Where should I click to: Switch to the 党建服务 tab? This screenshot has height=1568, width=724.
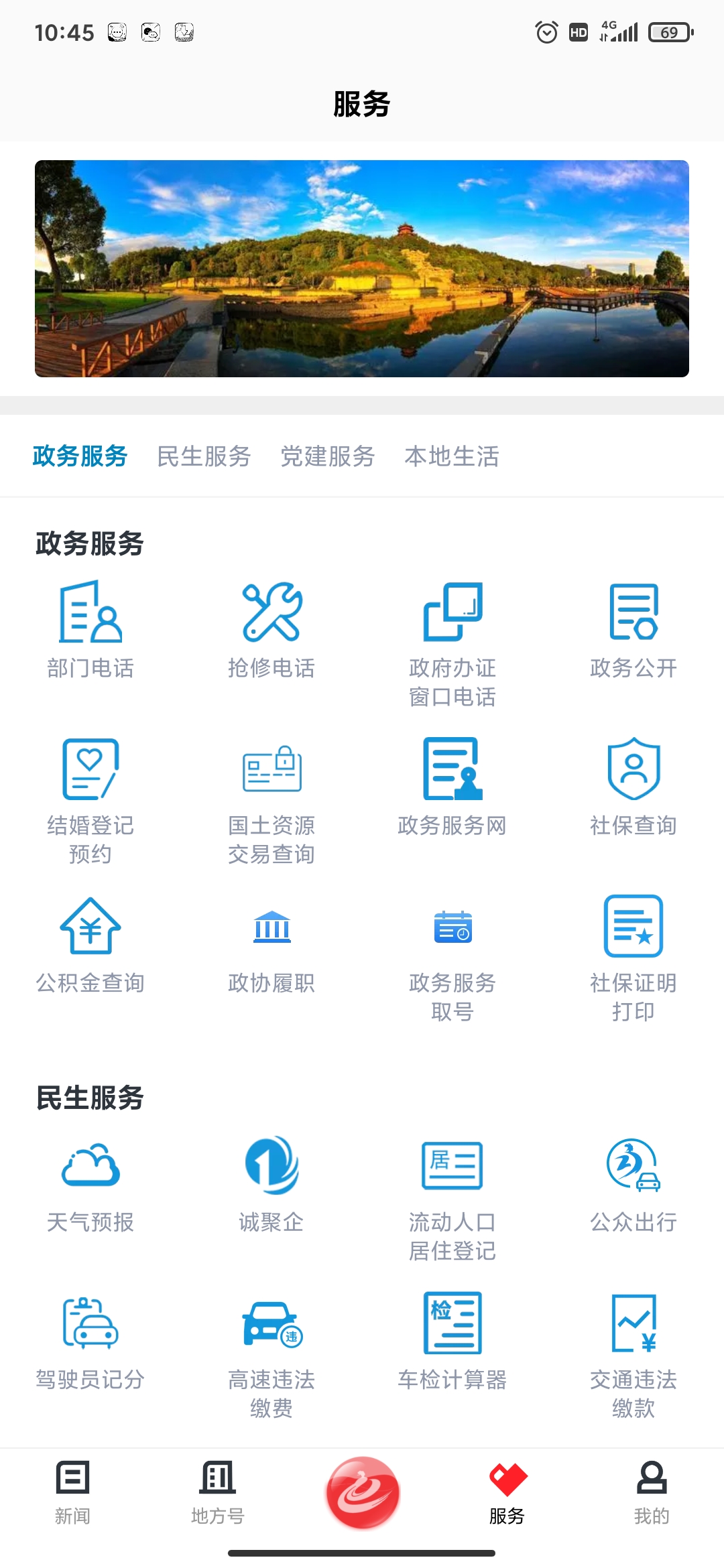[328, 456]
